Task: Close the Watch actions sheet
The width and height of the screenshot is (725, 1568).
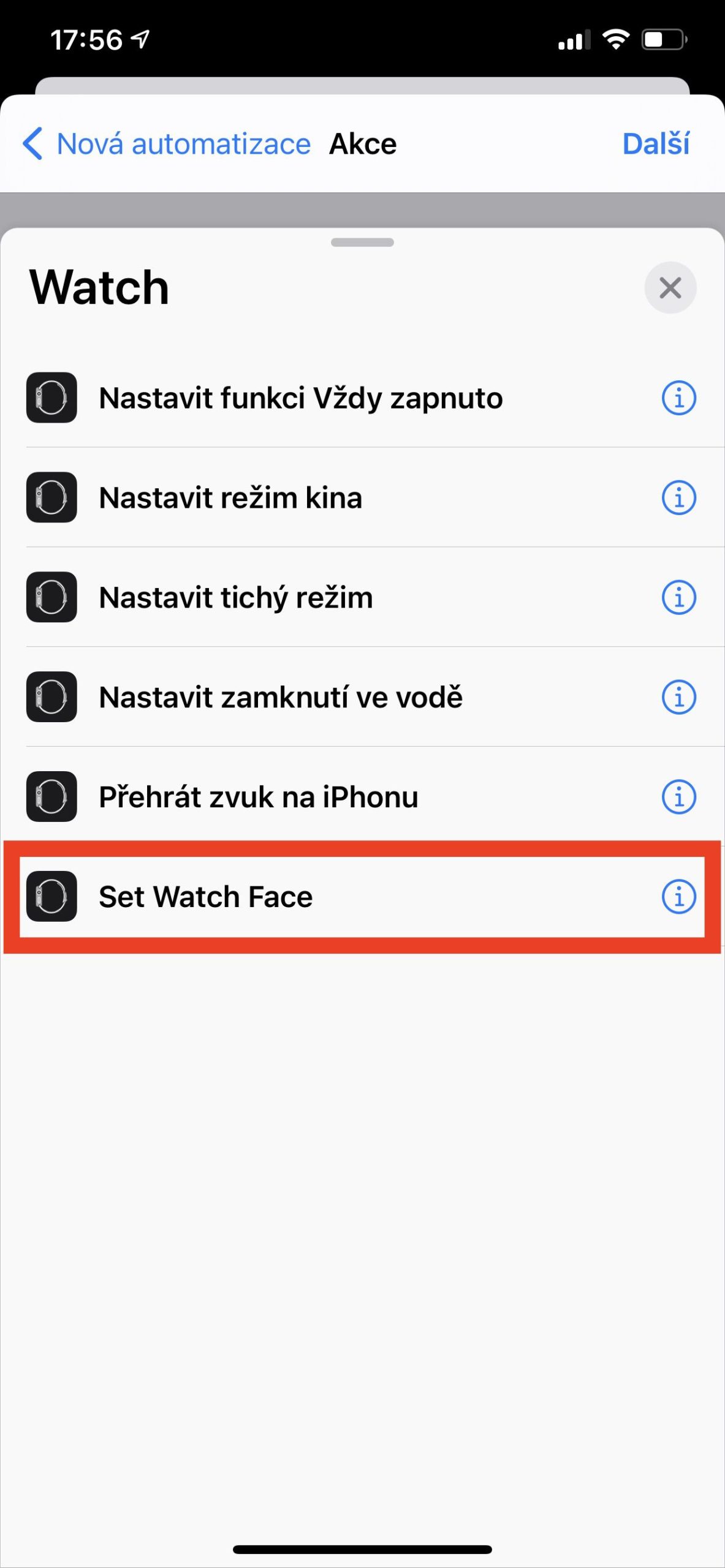Action: (x=670, y=288)
